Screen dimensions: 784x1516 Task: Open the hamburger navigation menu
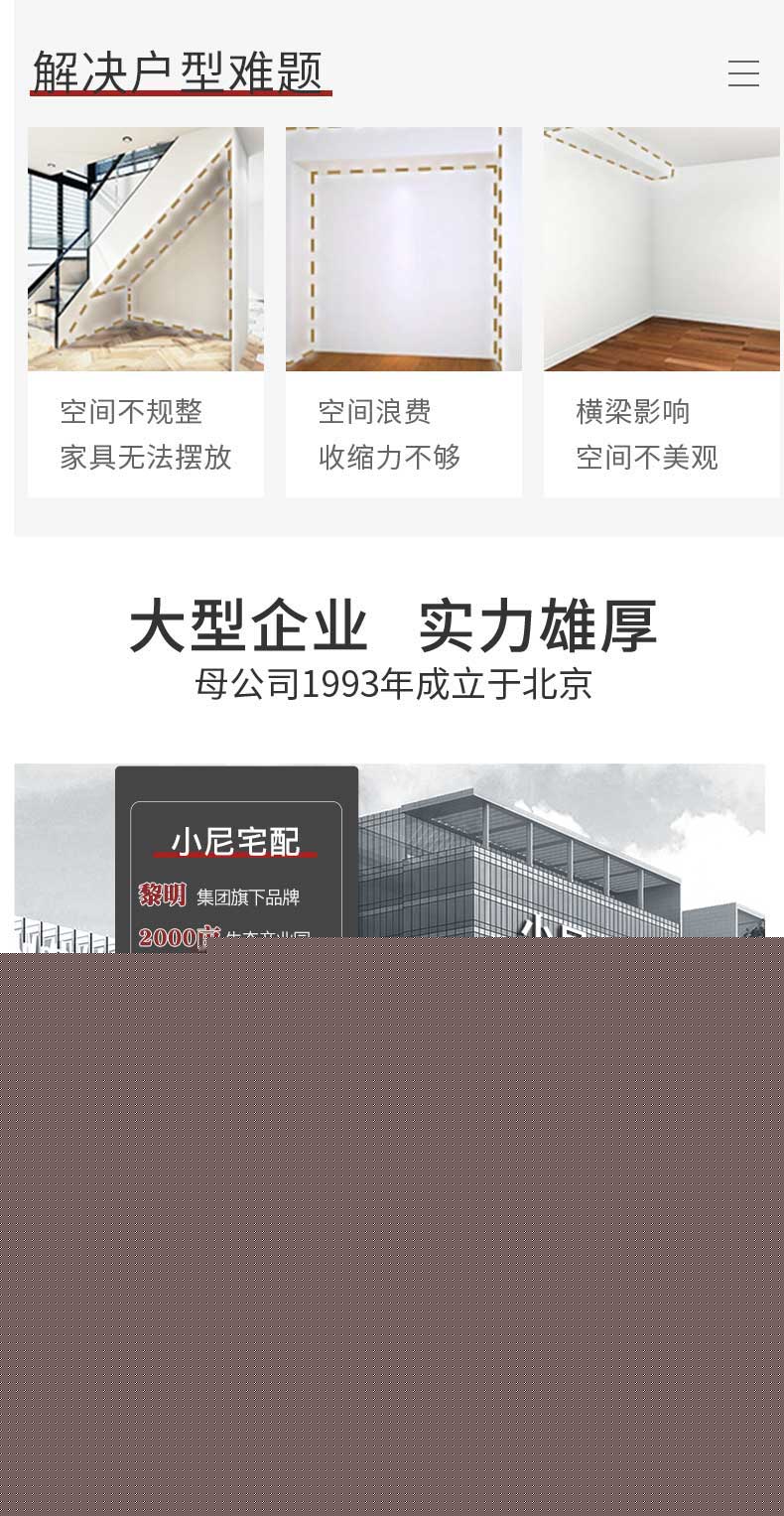743,73
